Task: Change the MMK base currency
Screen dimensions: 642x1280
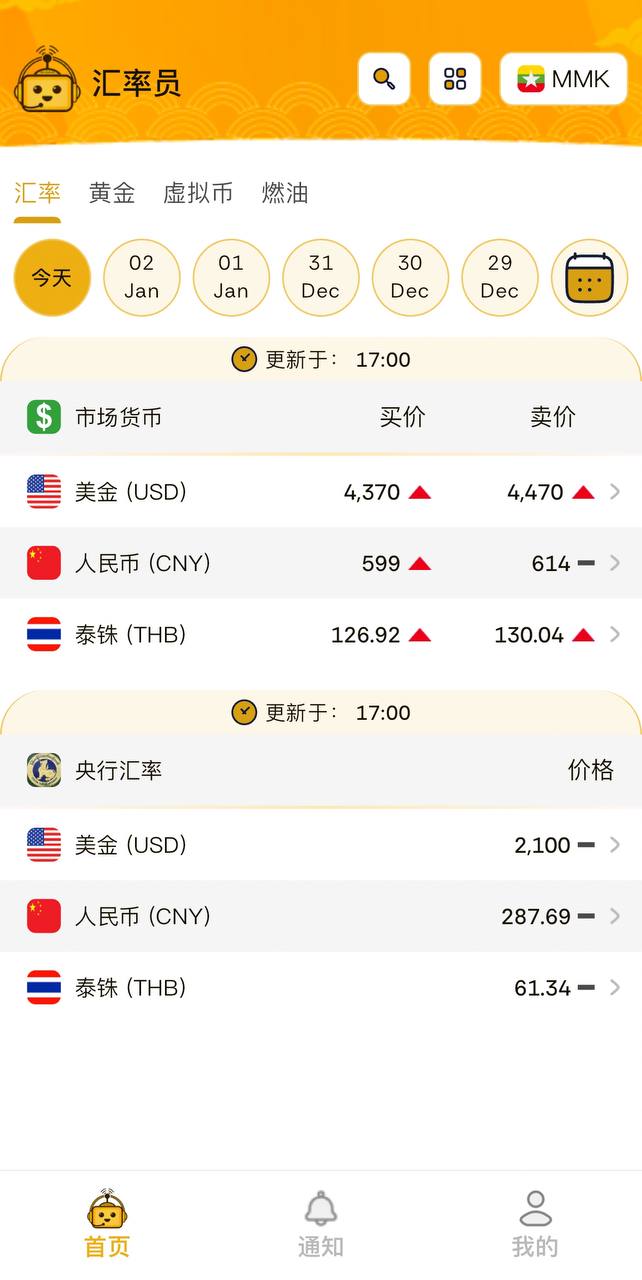Action: 563,79
